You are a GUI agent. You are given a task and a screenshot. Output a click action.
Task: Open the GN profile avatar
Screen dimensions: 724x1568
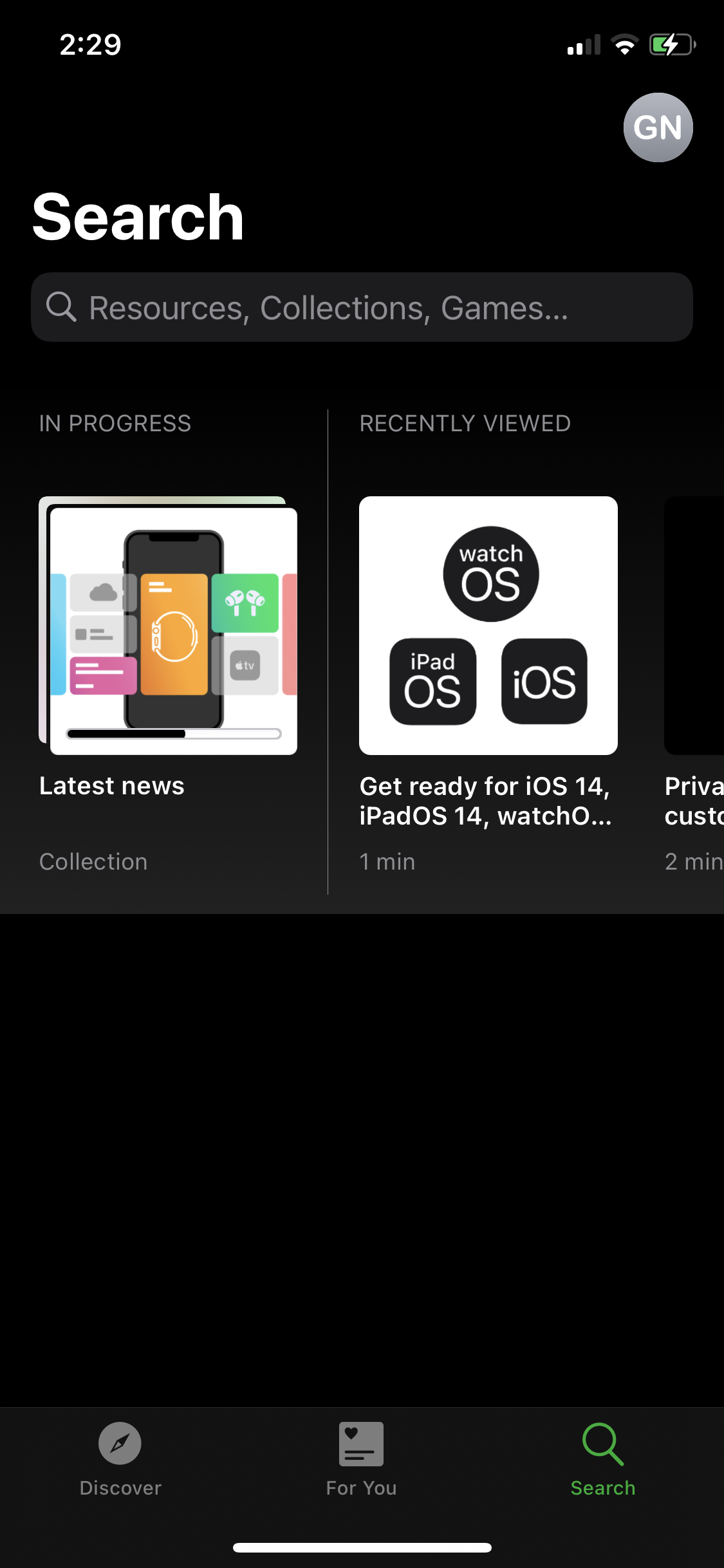tap(658, 127)
